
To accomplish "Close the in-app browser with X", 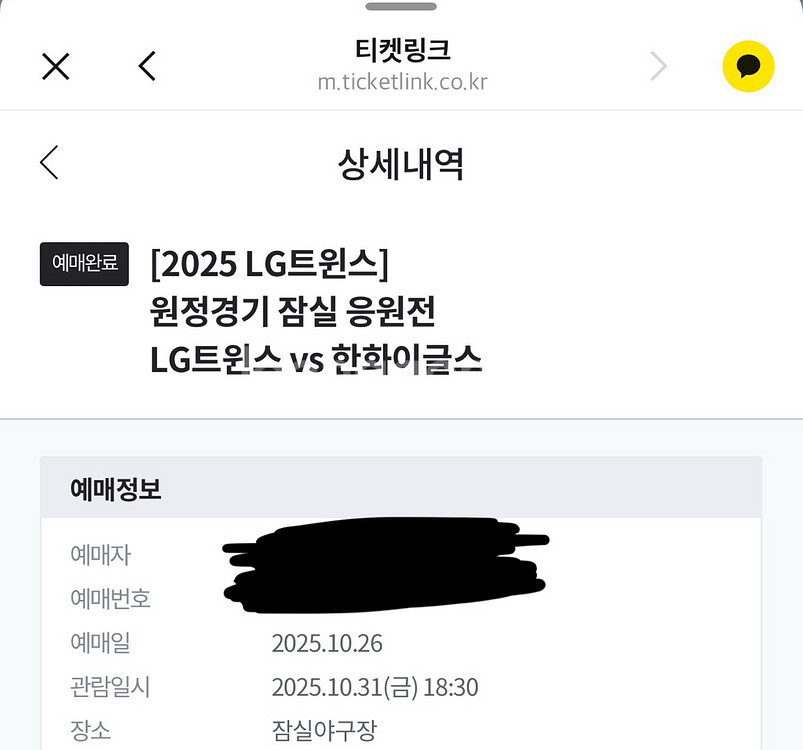I will [55, 67].
